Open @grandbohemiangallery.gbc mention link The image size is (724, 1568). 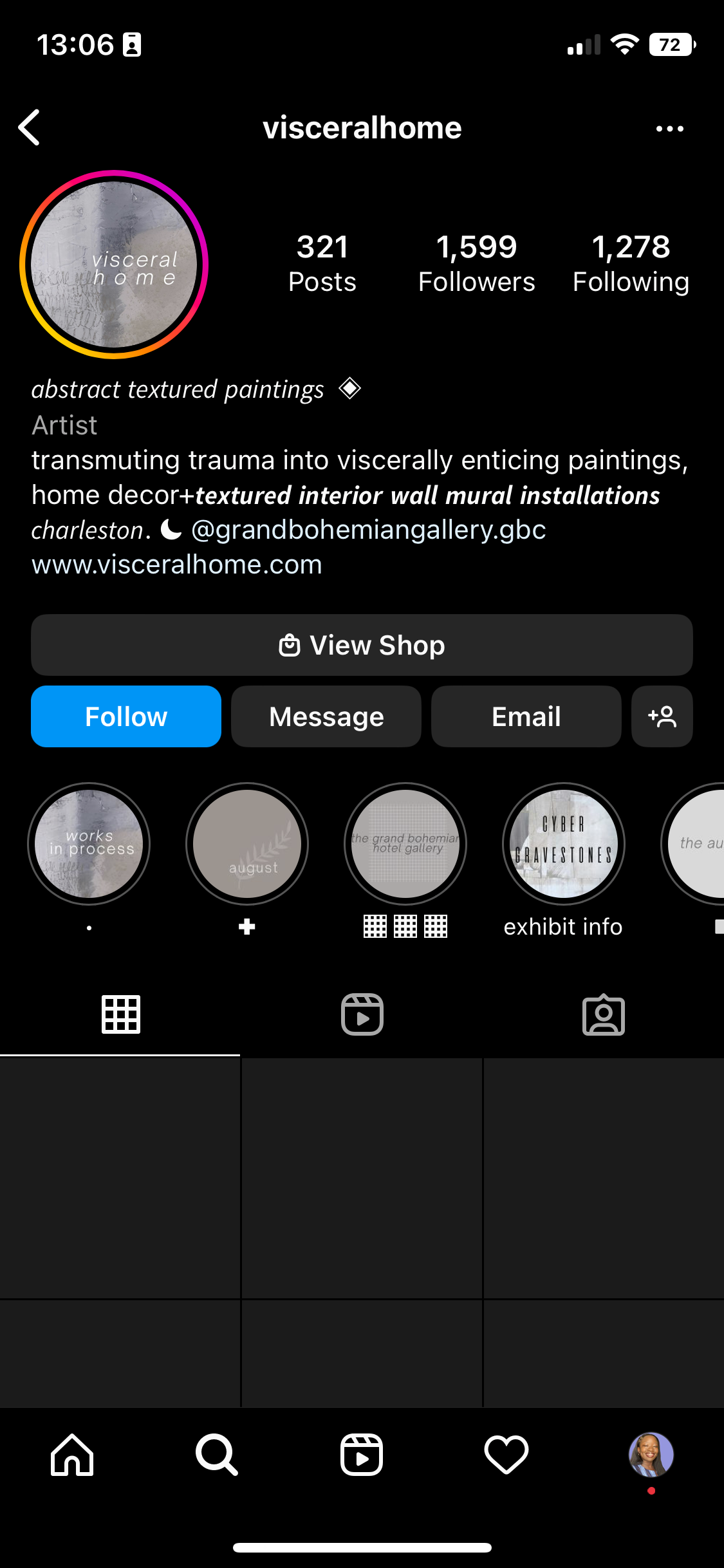(369, 530)
